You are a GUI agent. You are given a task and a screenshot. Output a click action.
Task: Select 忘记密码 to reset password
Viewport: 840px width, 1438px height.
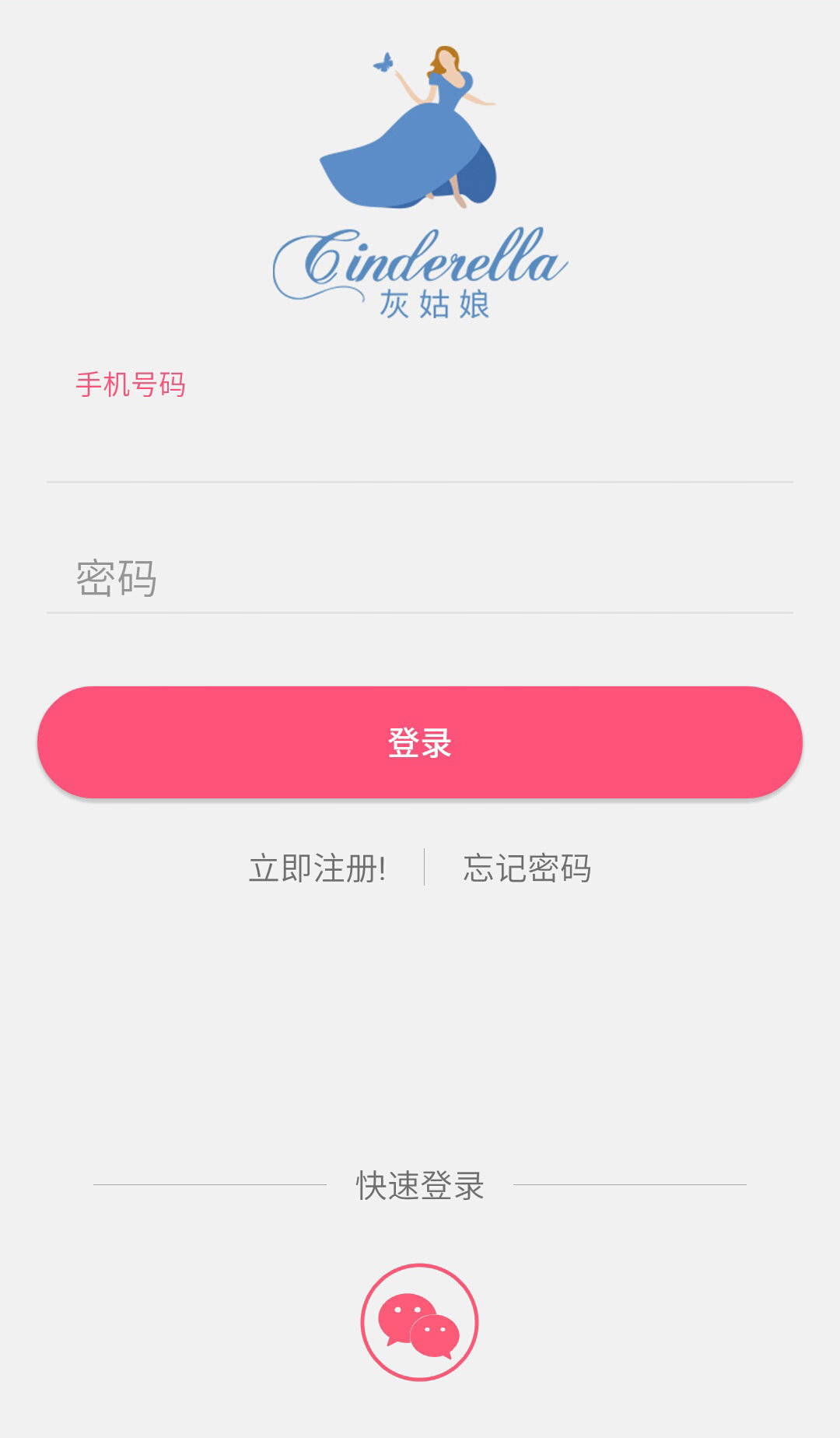click(x=527, y=868)
